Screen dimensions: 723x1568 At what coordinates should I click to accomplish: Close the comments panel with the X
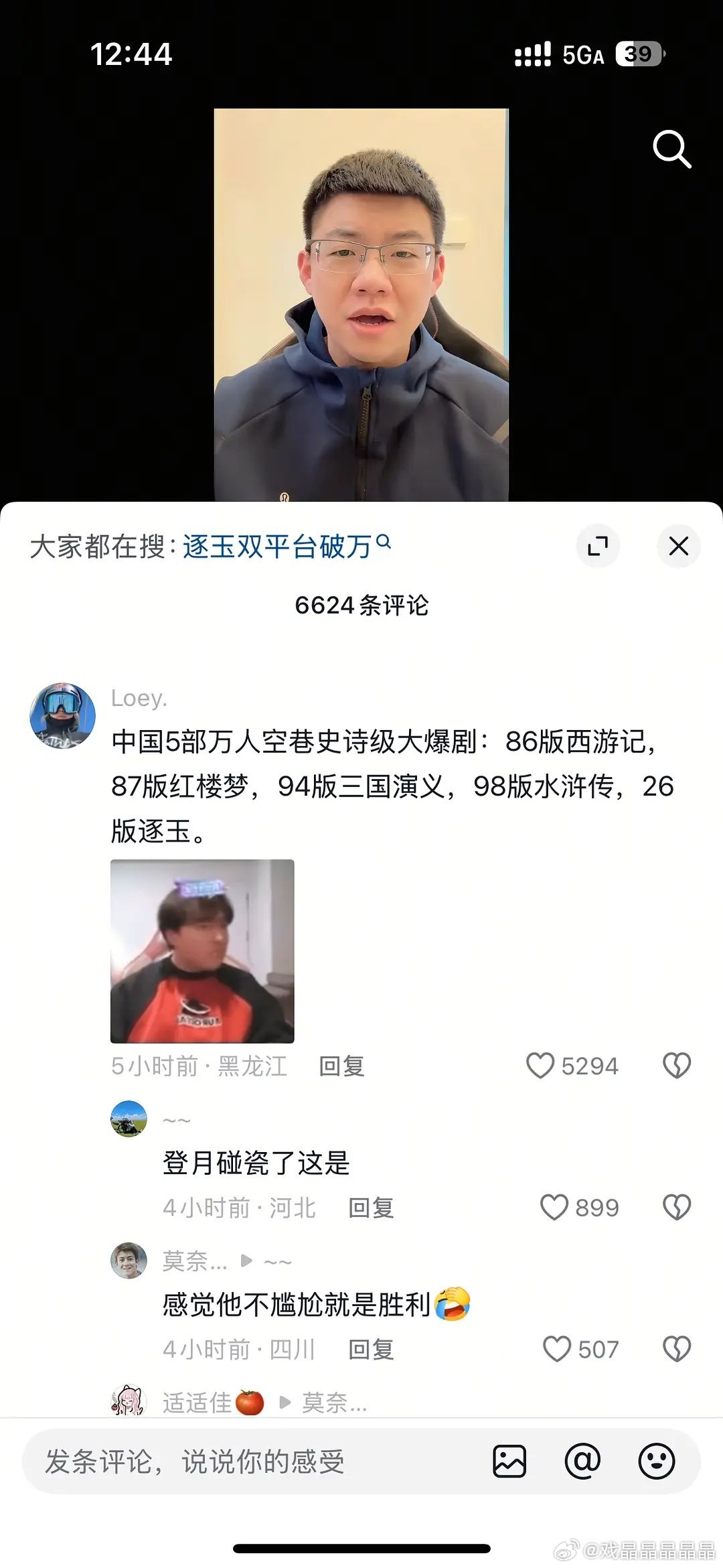(678, 547)
